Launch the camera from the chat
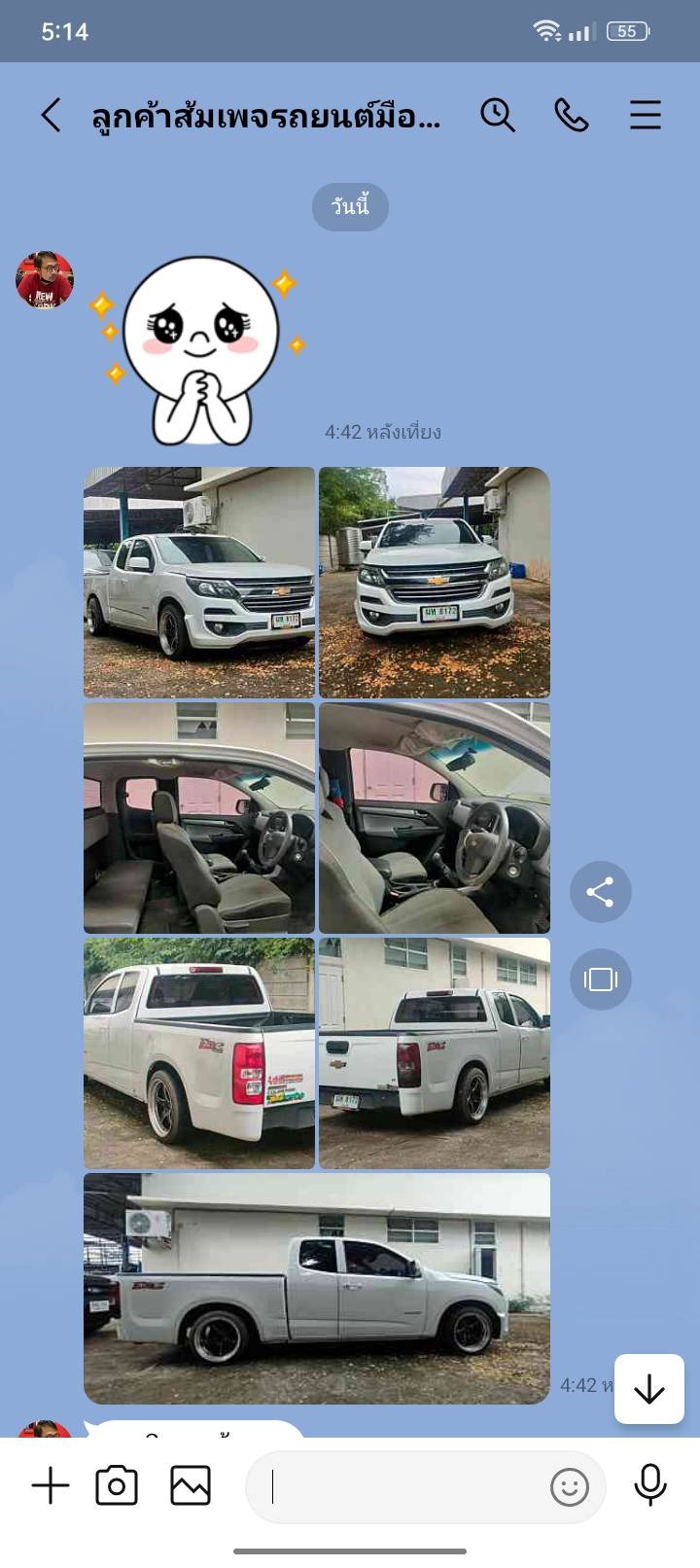Image resolution: width=700 pixels, height=1568 pixels. [117, 1486]
